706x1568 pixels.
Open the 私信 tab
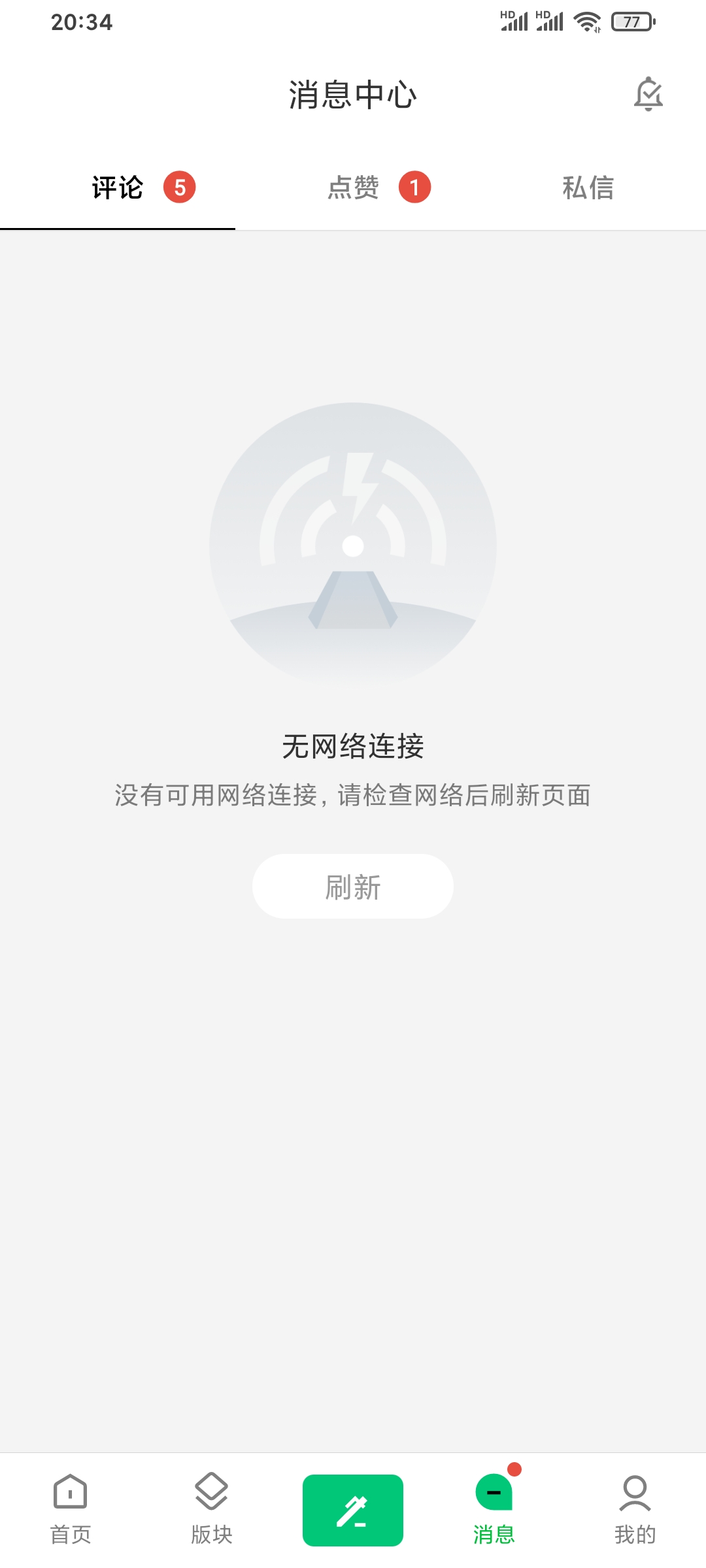588,188
